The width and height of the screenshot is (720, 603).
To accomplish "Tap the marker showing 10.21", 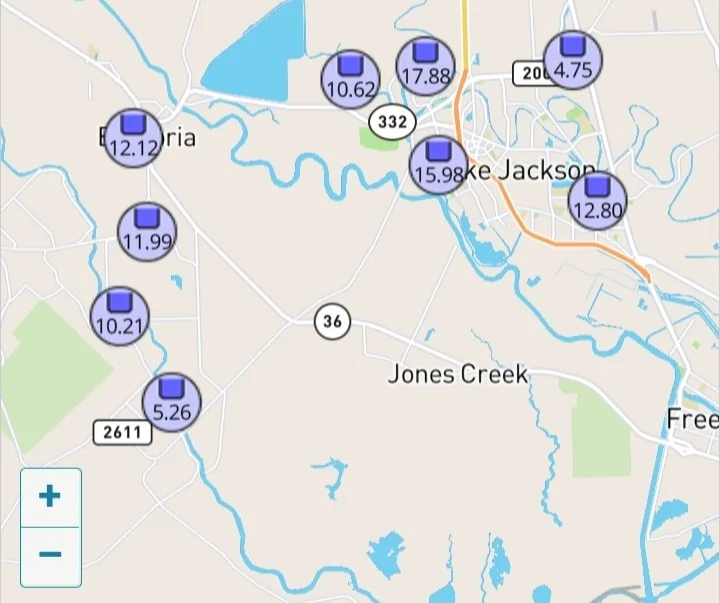I will tap(120, 314).
